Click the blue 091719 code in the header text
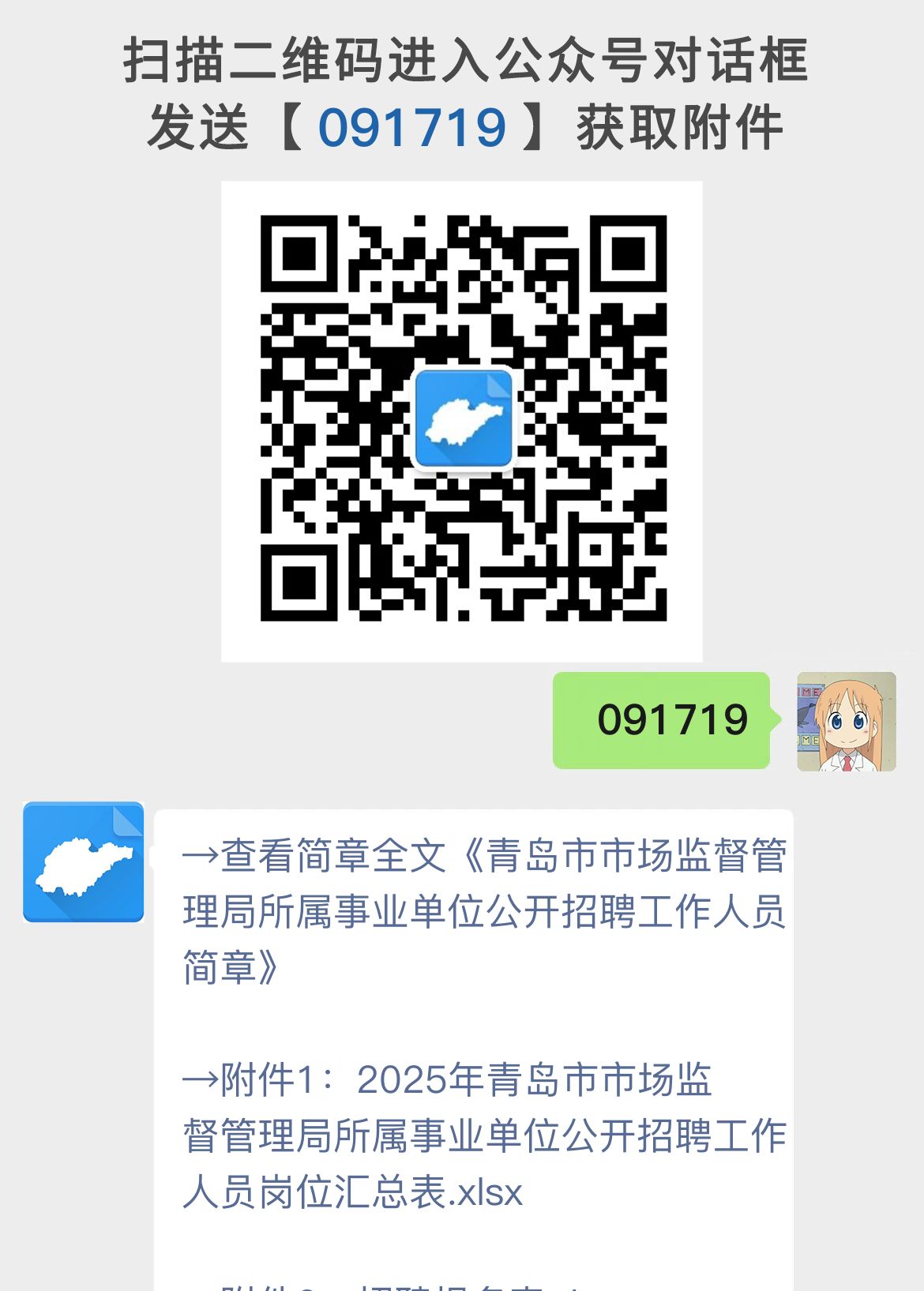 (x=411, y=126)
